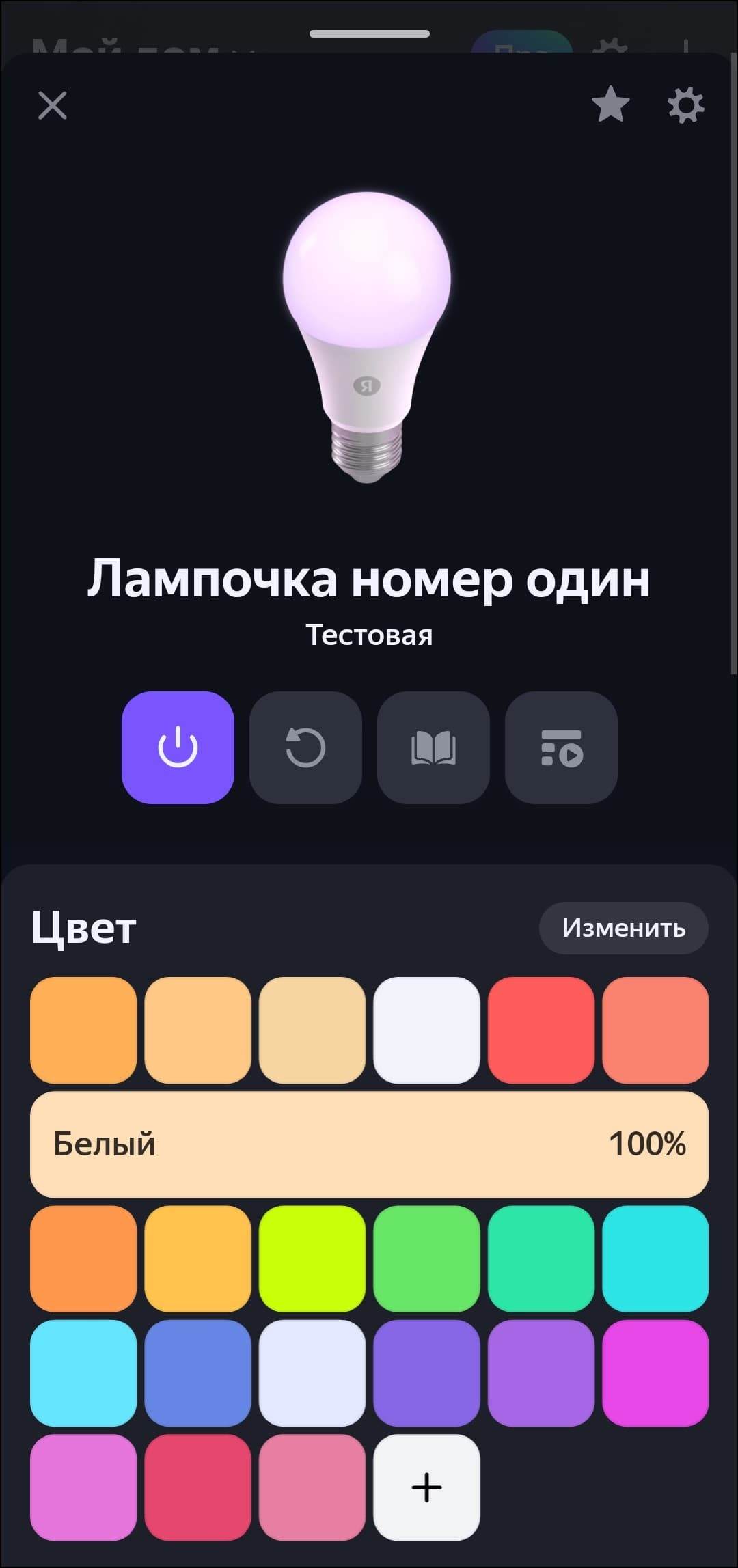
Task: Add lamp to favorites with star
Action: coord(610,105)
